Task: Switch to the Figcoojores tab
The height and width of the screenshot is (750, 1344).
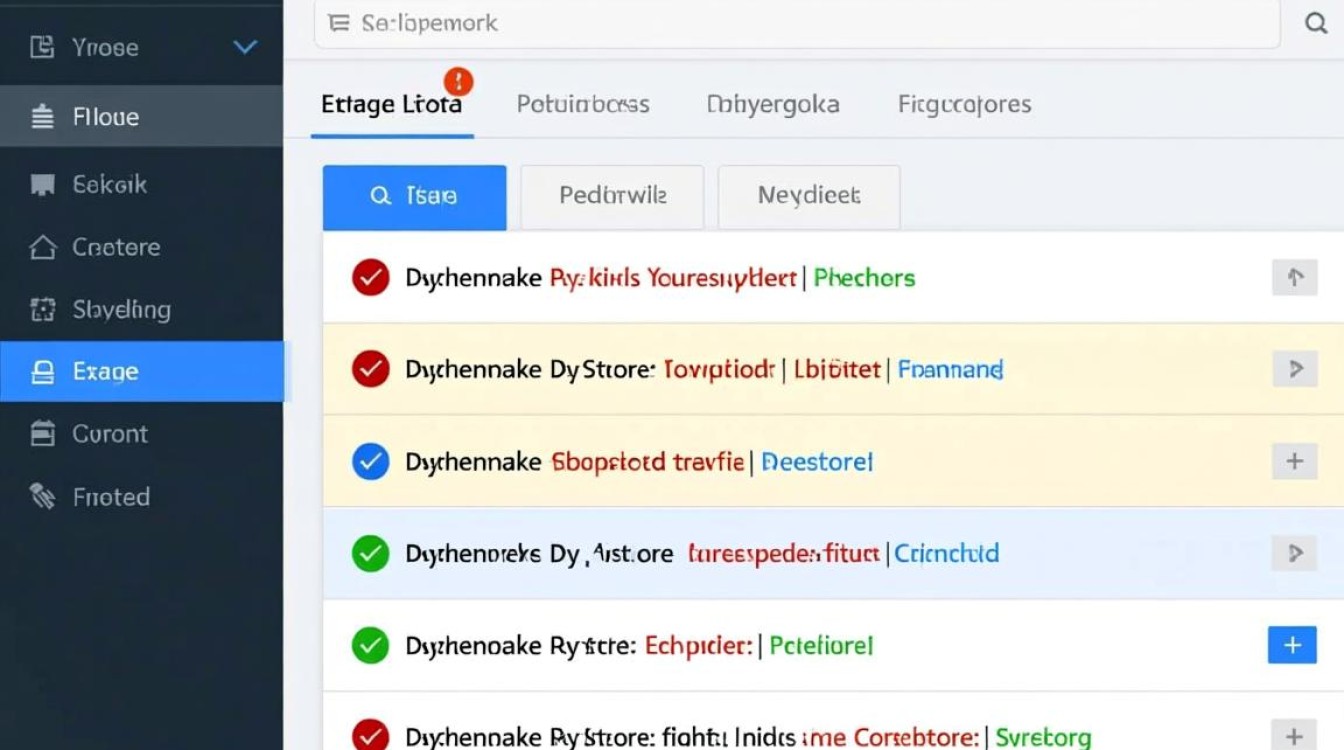Action: coord(964,104)
